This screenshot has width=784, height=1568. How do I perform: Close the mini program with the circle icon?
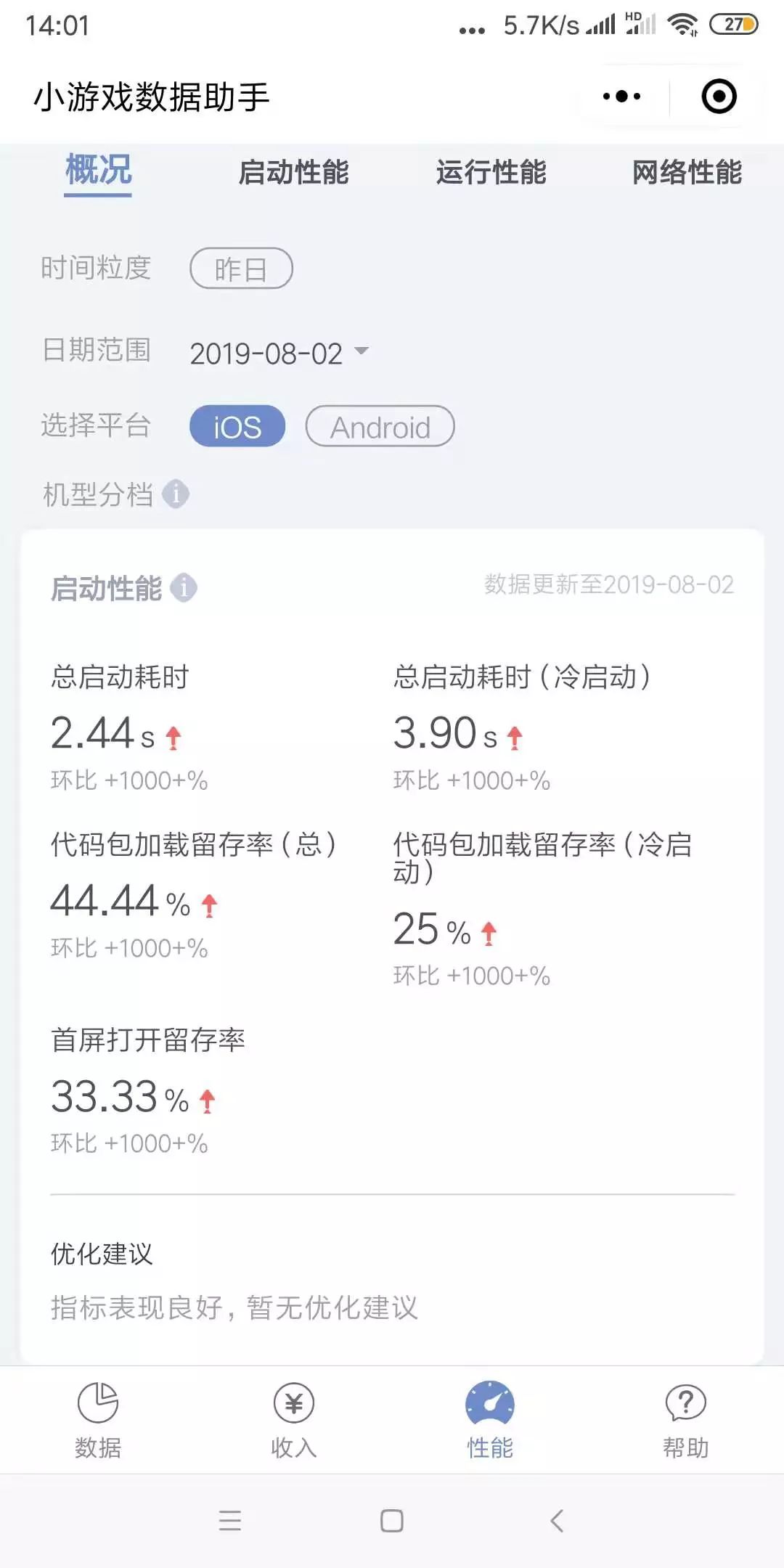[719, 97]
